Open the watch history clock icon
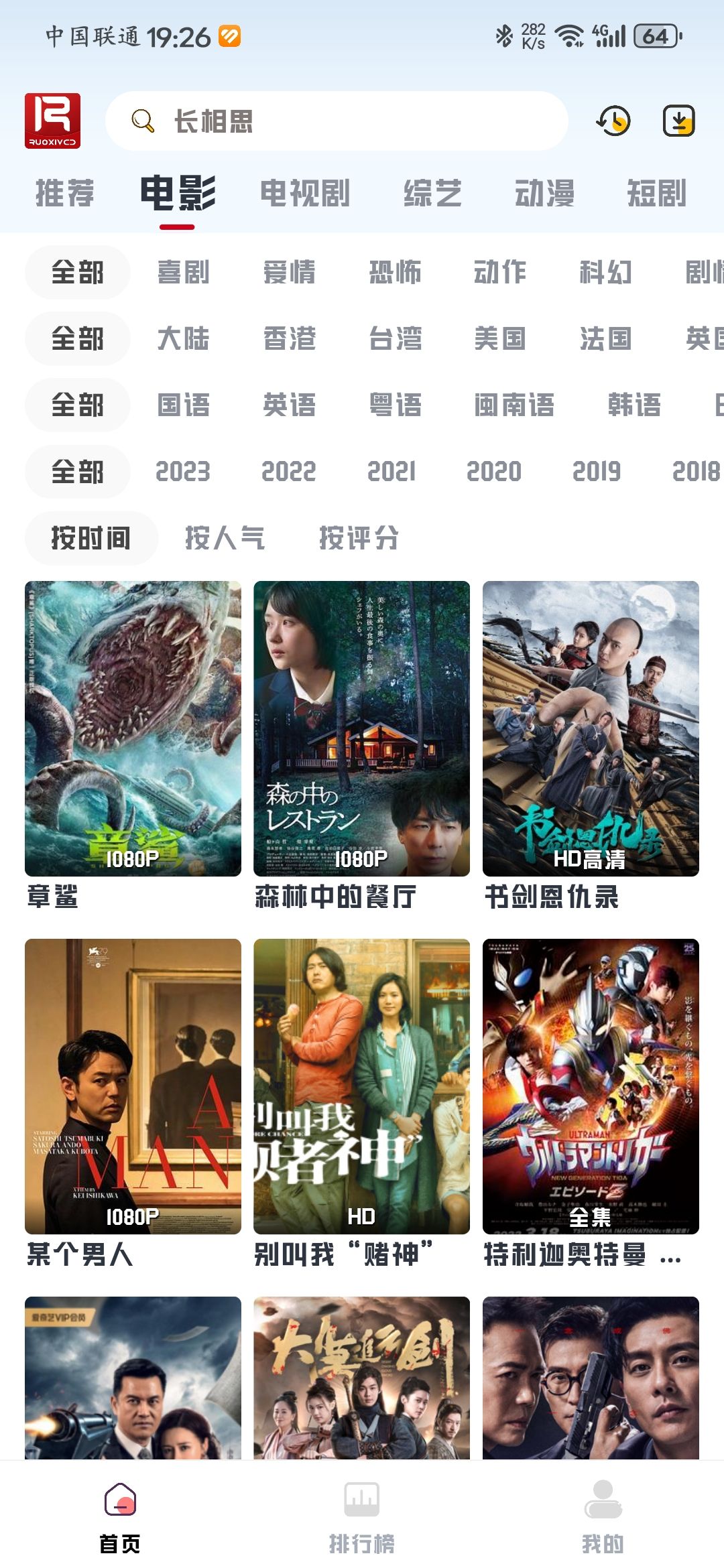This screenshot has width=724, height=1568. 613,121
